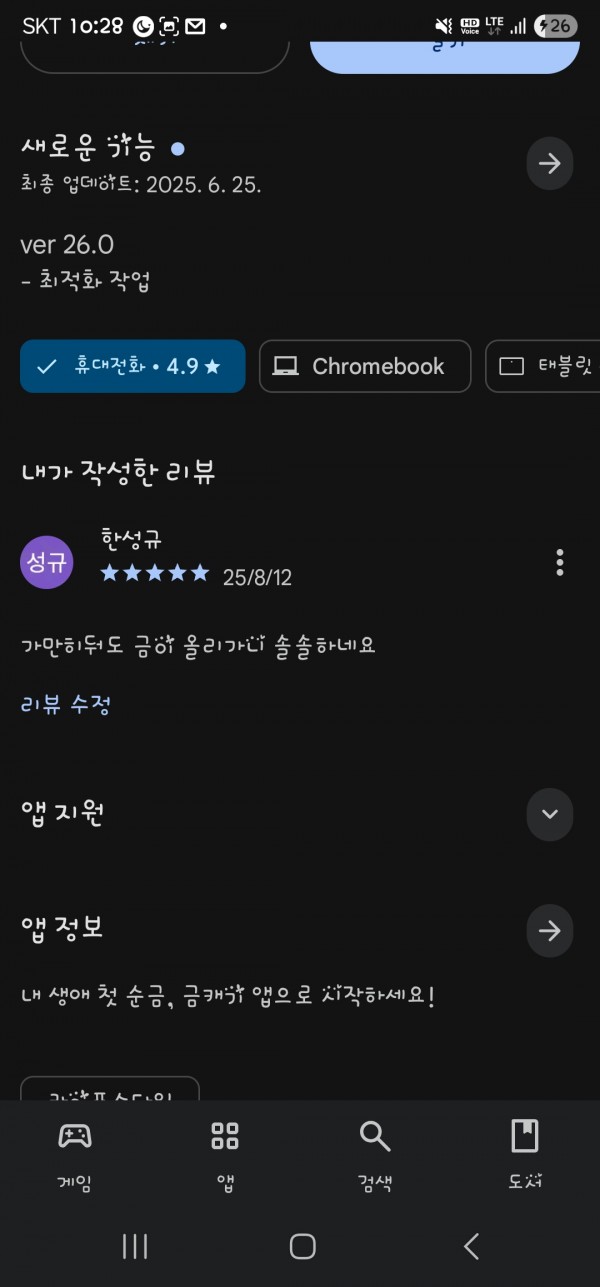600x1287 pixels.
Task: Expand the 앱 지원 section
Action: [549, 814]
